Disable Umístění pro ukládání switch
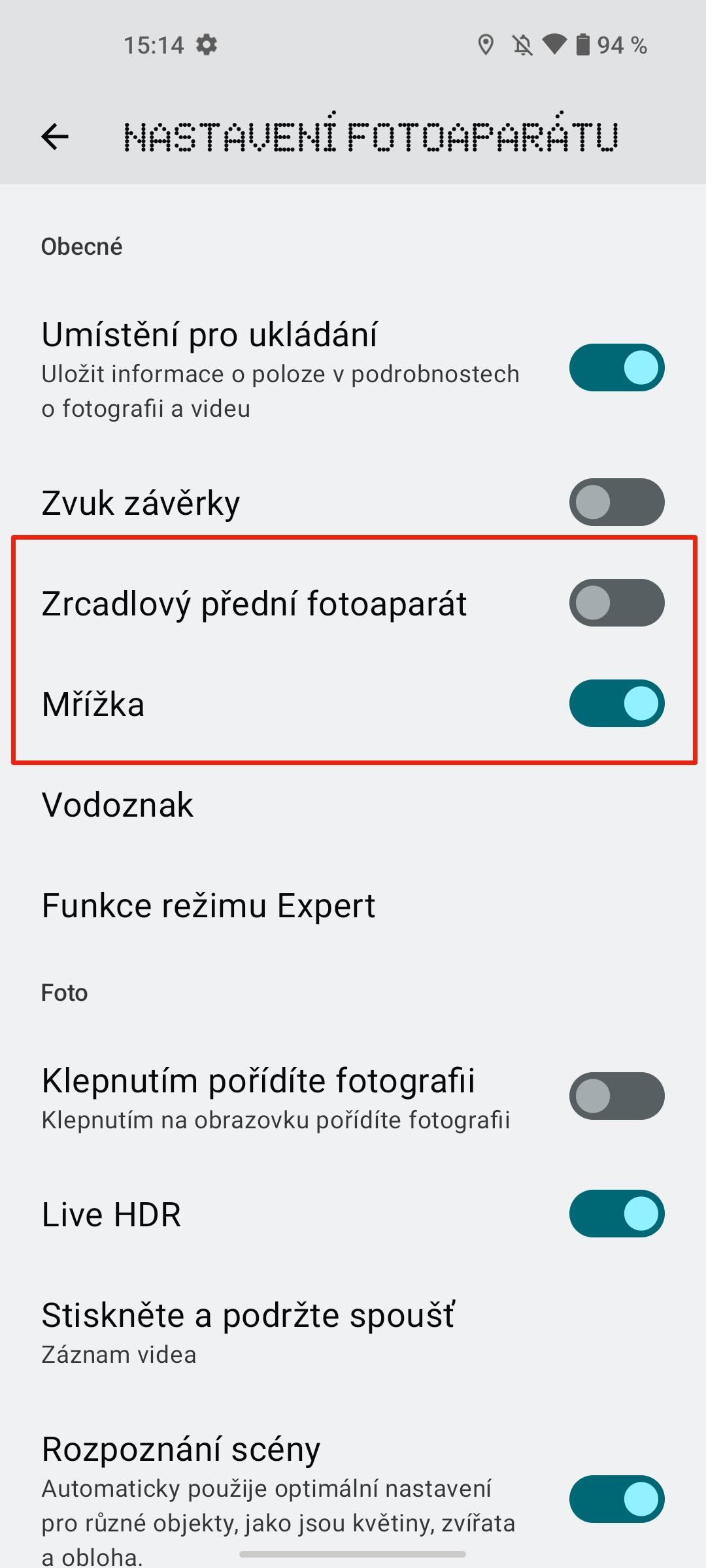 coord(616,368)
